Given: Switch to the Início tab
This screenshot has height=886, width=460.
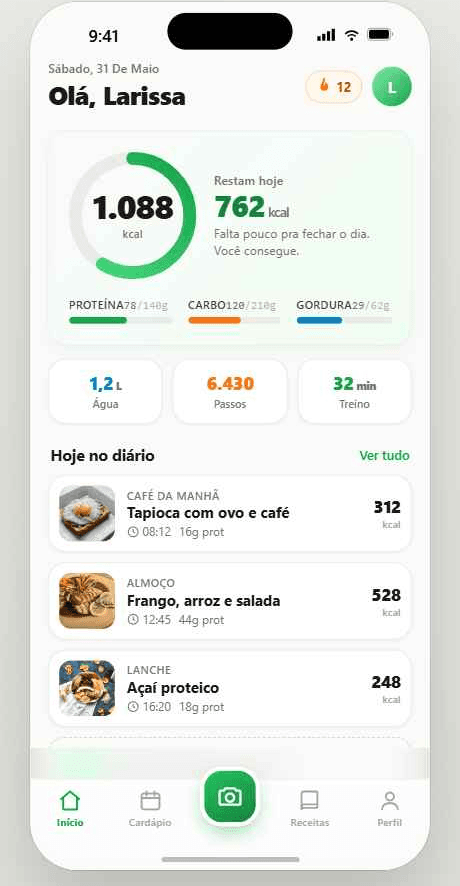Looking at the screenshot, I should [x=70, y=809].
